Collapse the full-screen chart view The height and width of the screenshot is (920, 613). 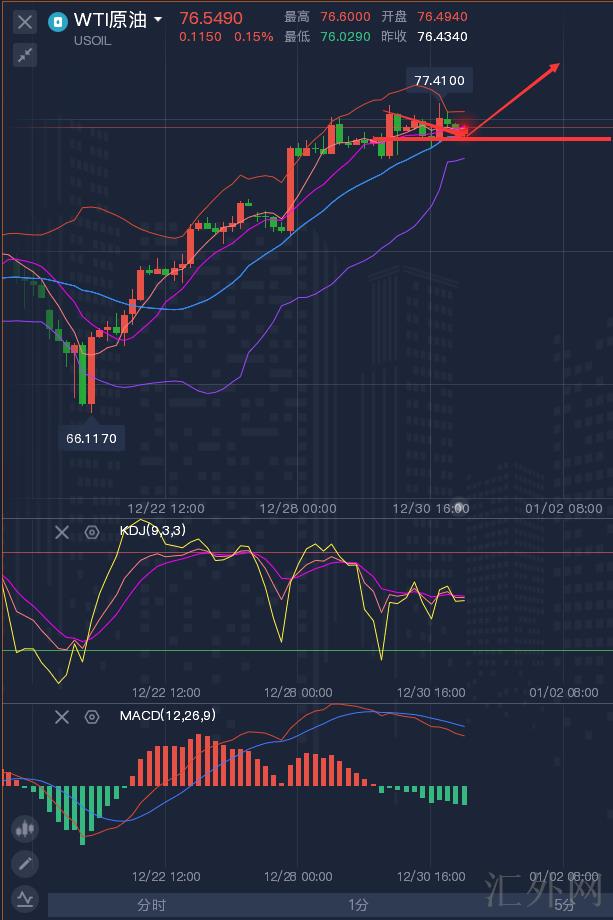coord(26,55)
